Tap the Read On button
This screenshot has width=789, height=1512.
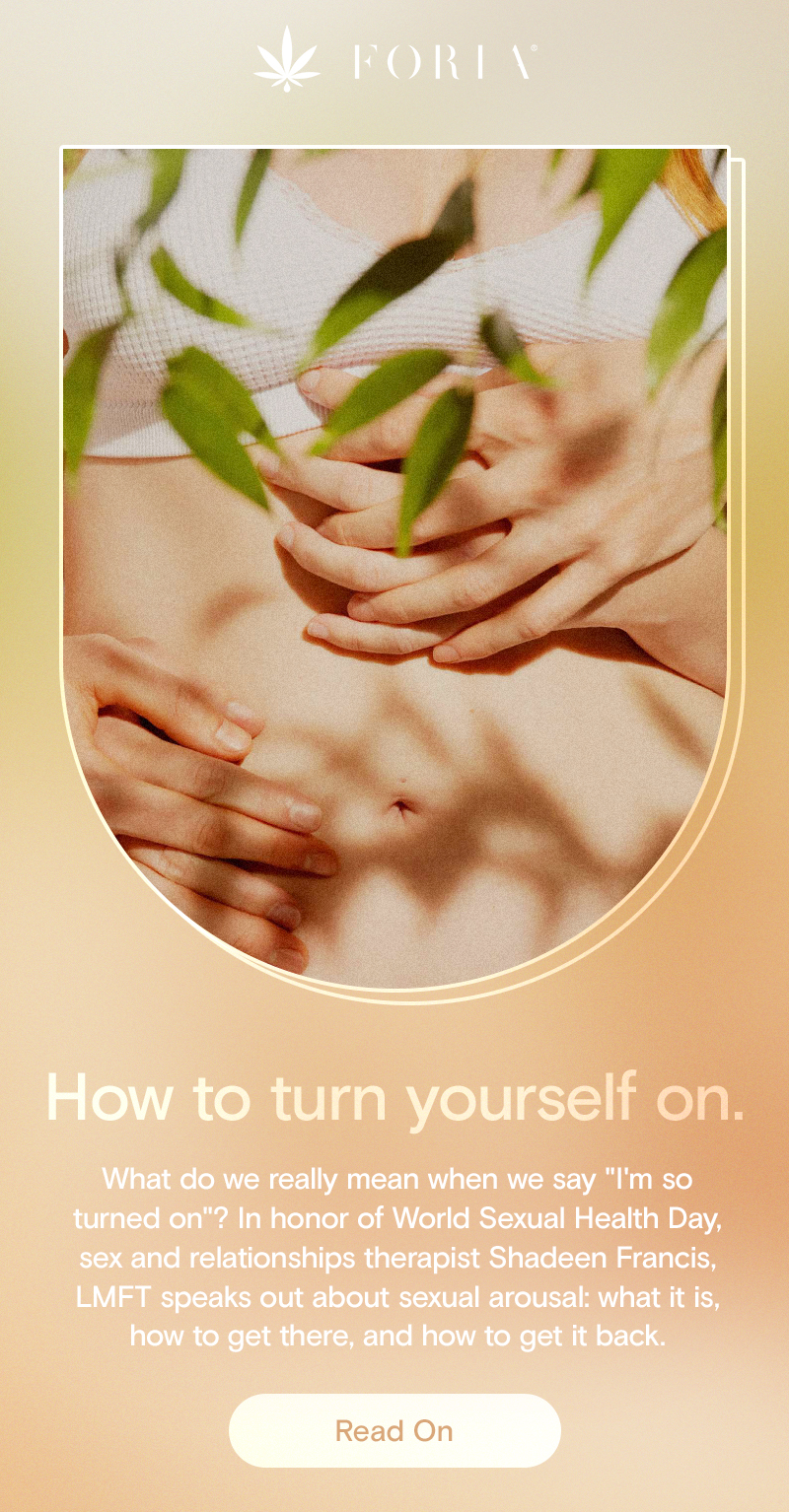coord(394,1430)
